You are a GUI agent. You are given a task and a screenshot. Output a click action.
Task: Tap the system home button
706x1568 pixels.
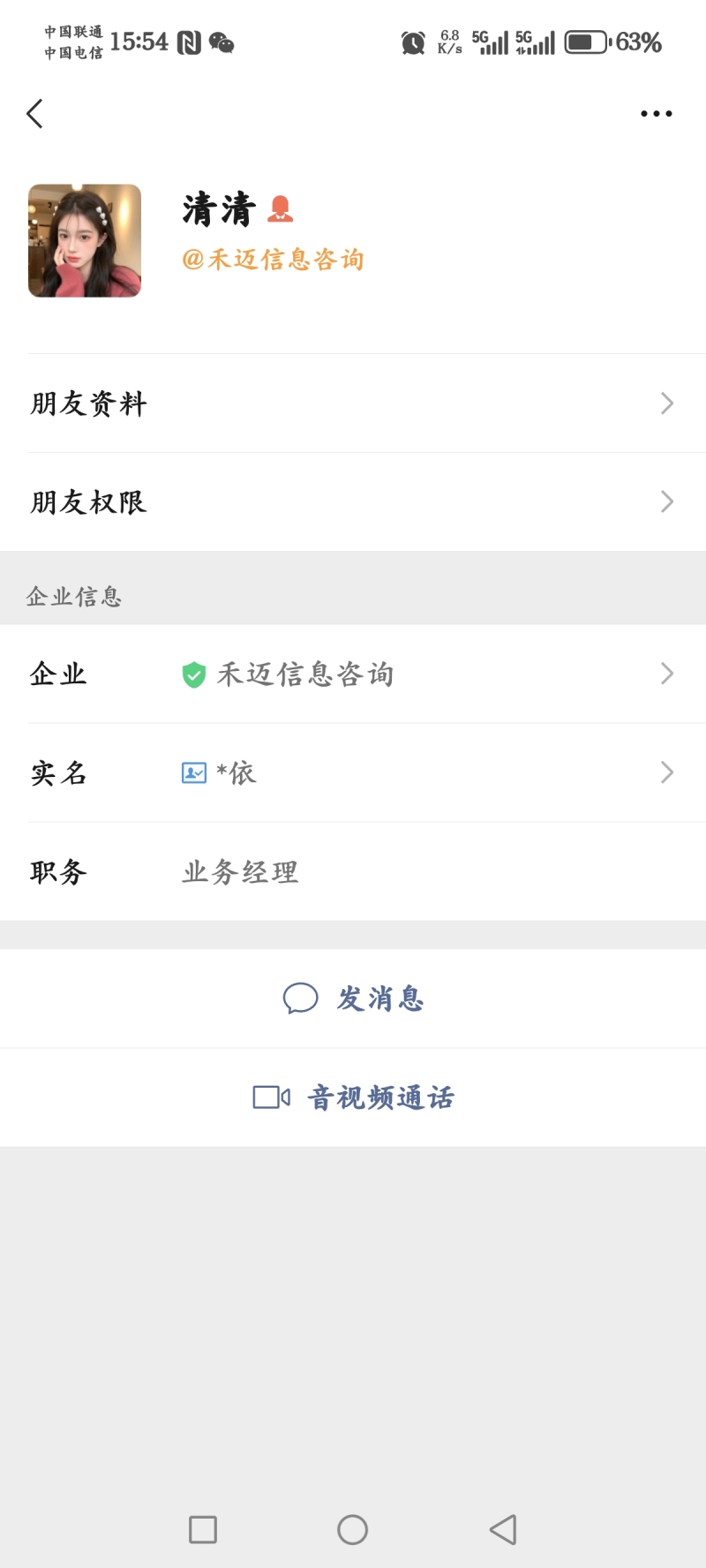tap(353, 1529)
